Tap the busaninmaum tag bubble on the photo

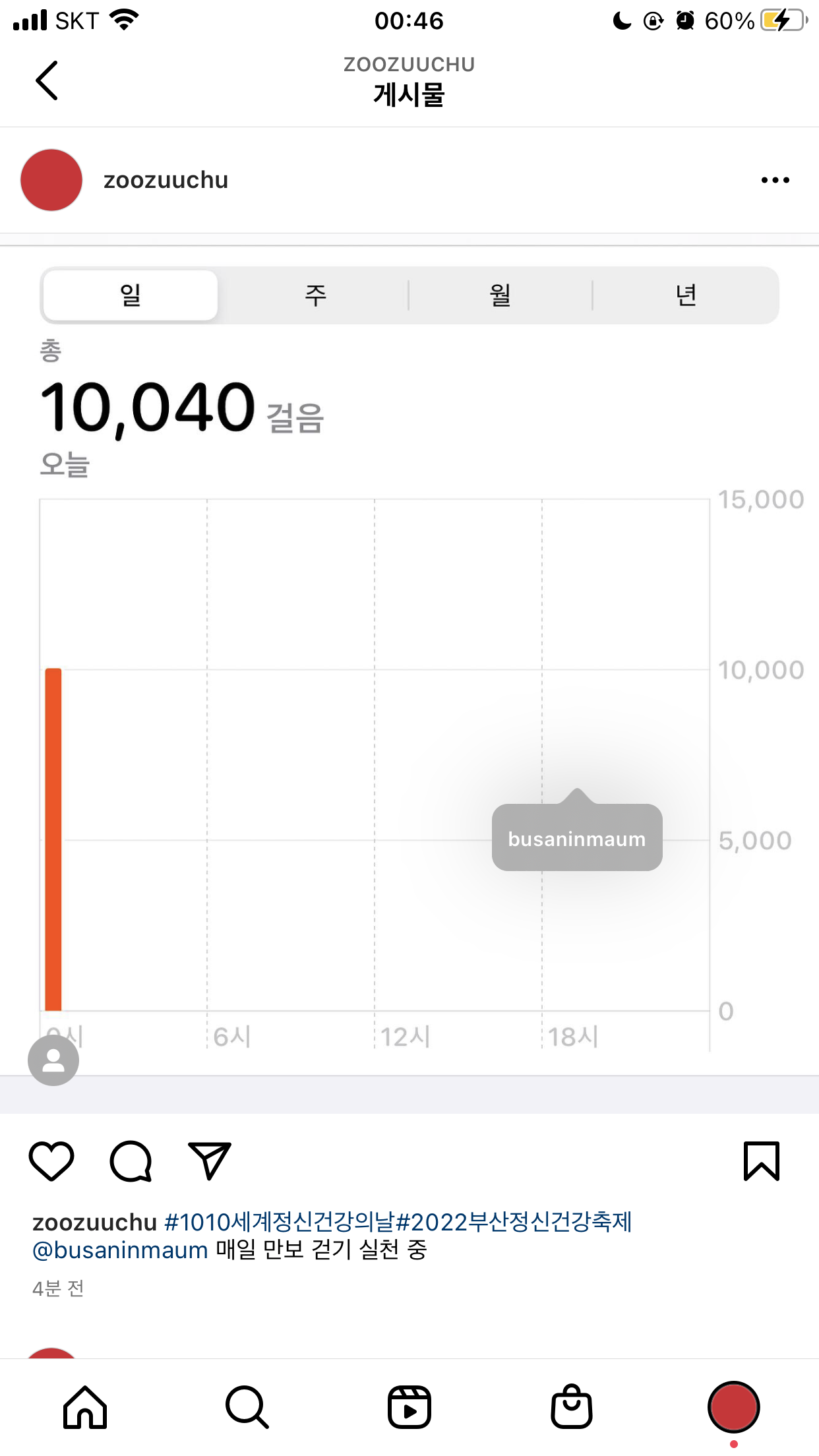(577, 838)
